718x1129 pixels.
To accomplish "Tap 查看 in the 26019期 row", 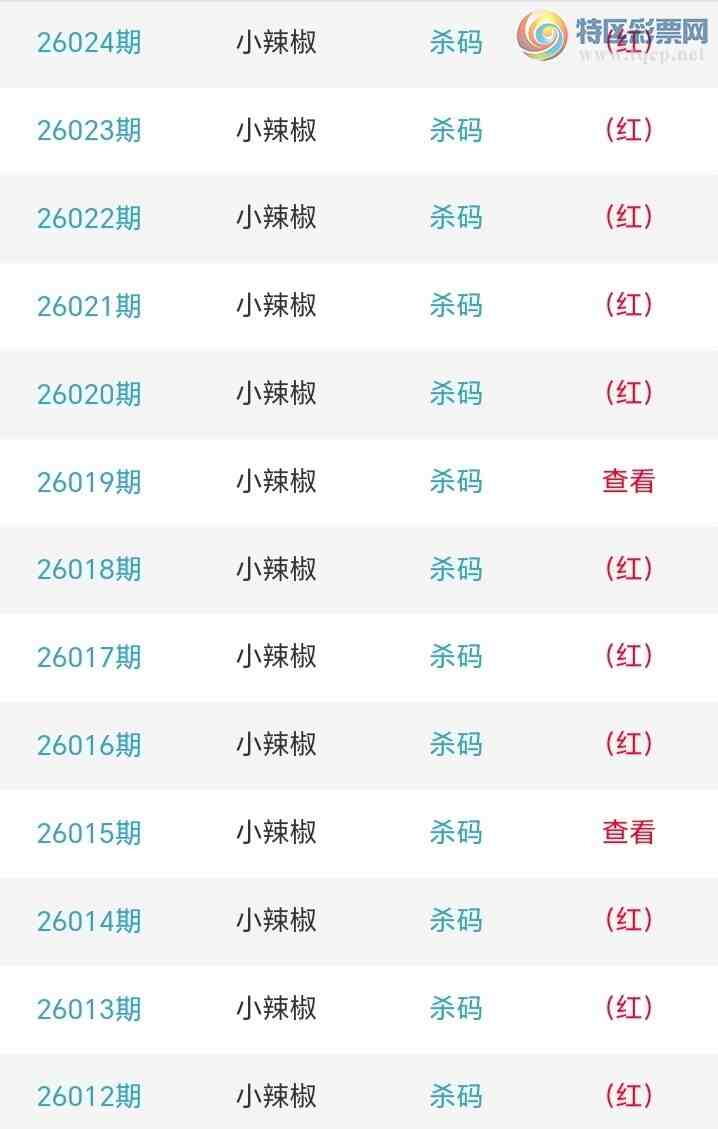I will (x=628, y=481).
